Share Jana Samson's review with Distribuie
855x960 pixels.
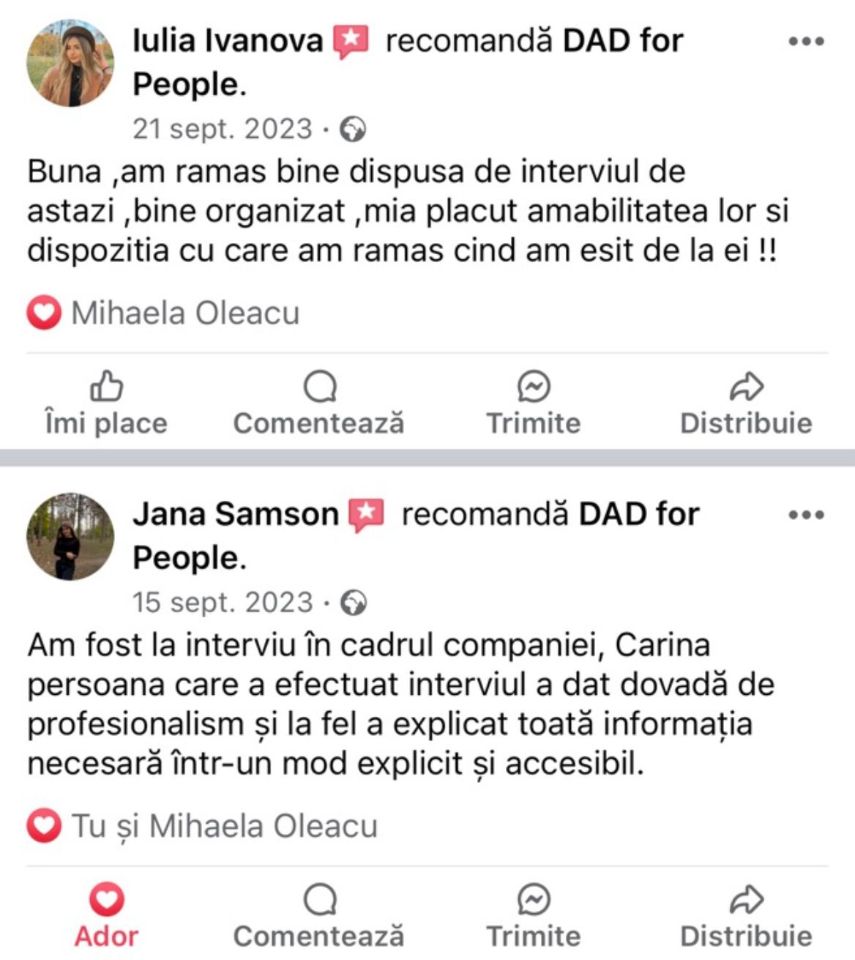pyautogui.click(x=746, y=918)
